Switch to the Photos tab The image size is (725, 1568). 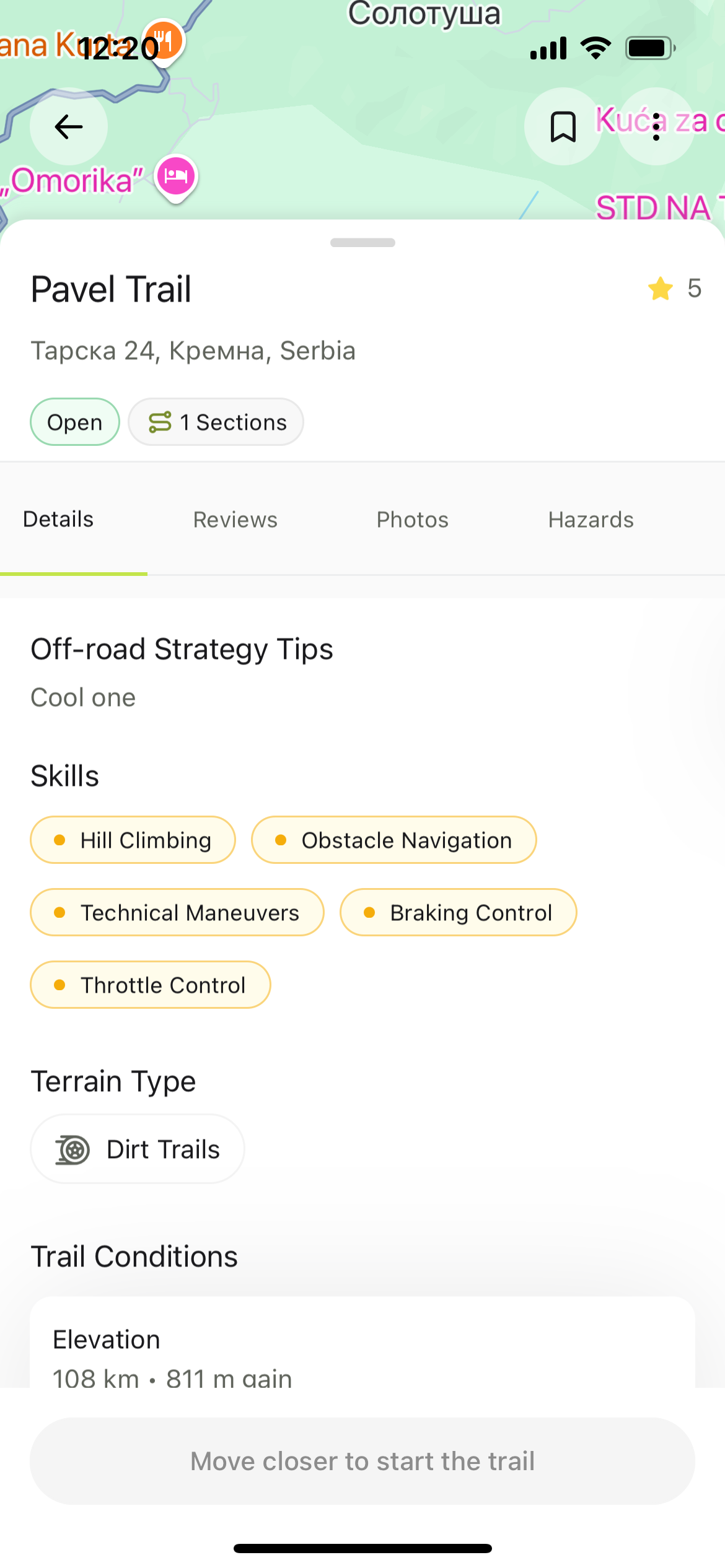point(413,520)
